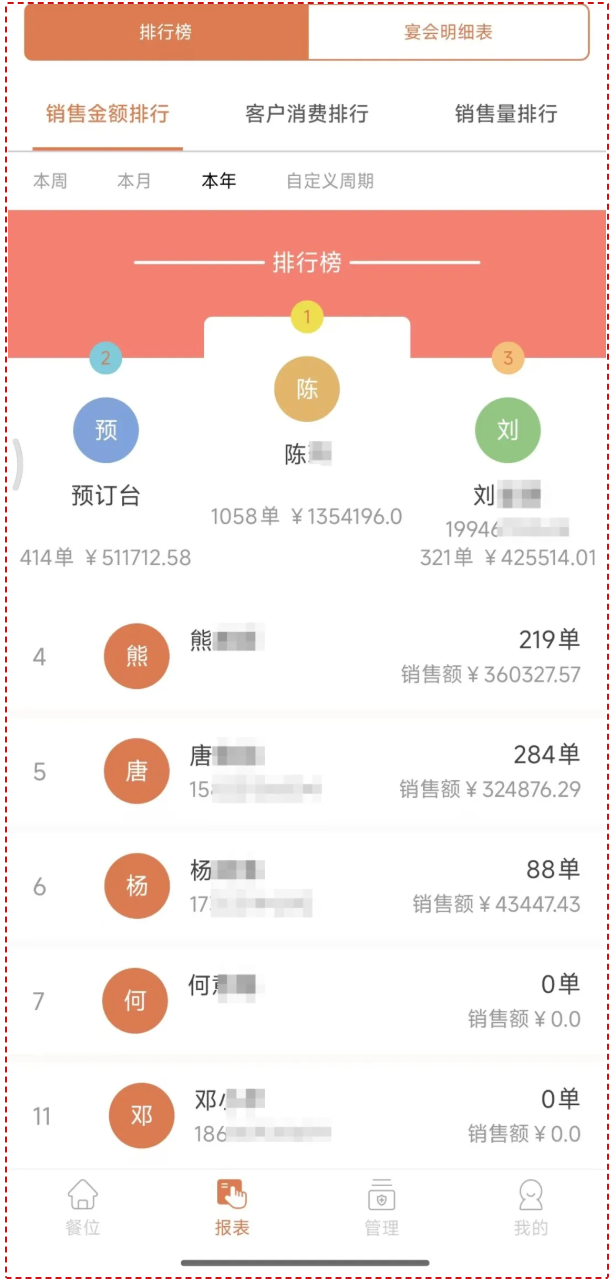
Task: Open the 销售金额排行 tab
Action: pos(107,114)
